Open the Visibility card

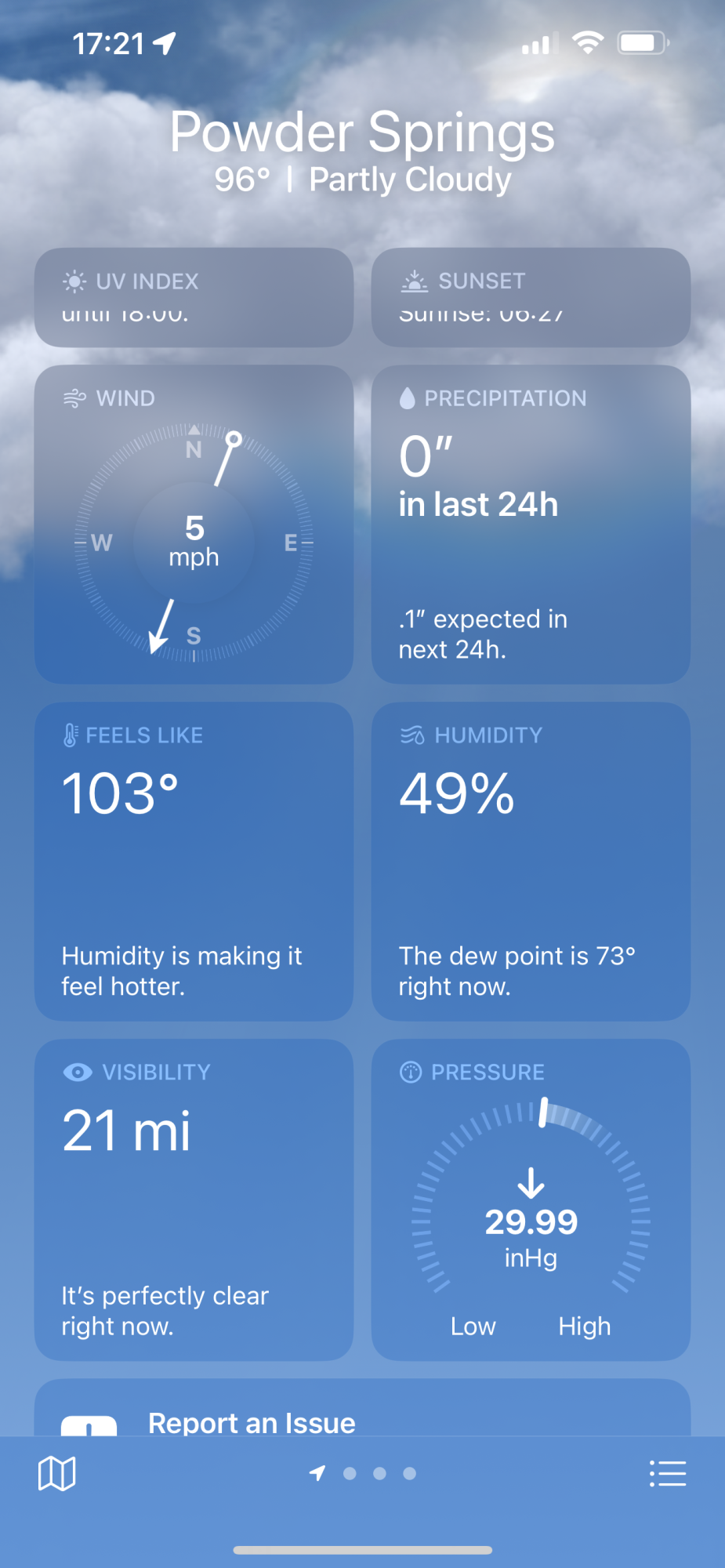[x=194, y=1200]
